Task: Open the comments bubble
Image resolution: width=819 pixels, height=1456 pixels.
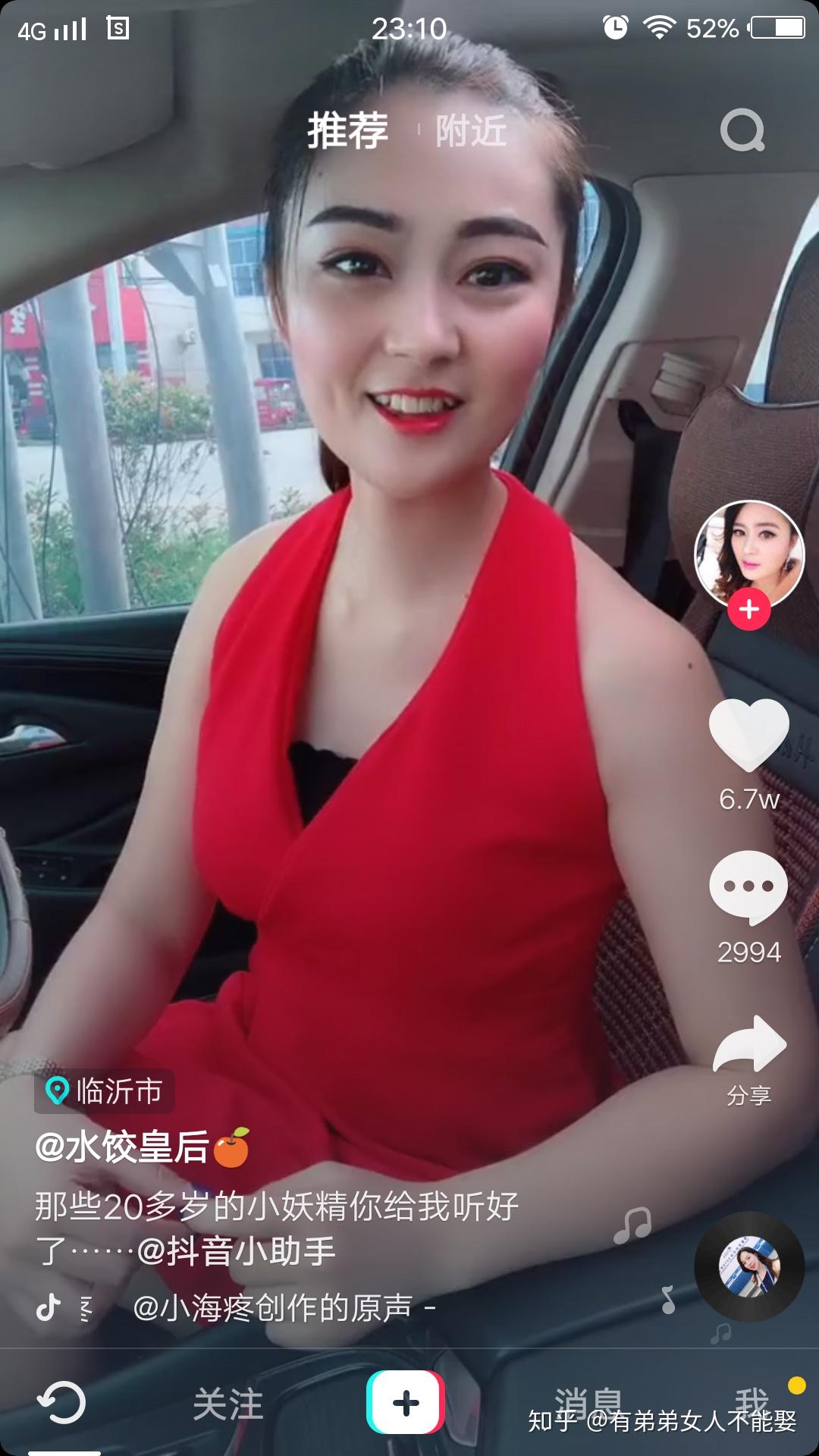Action: (748, 887)
